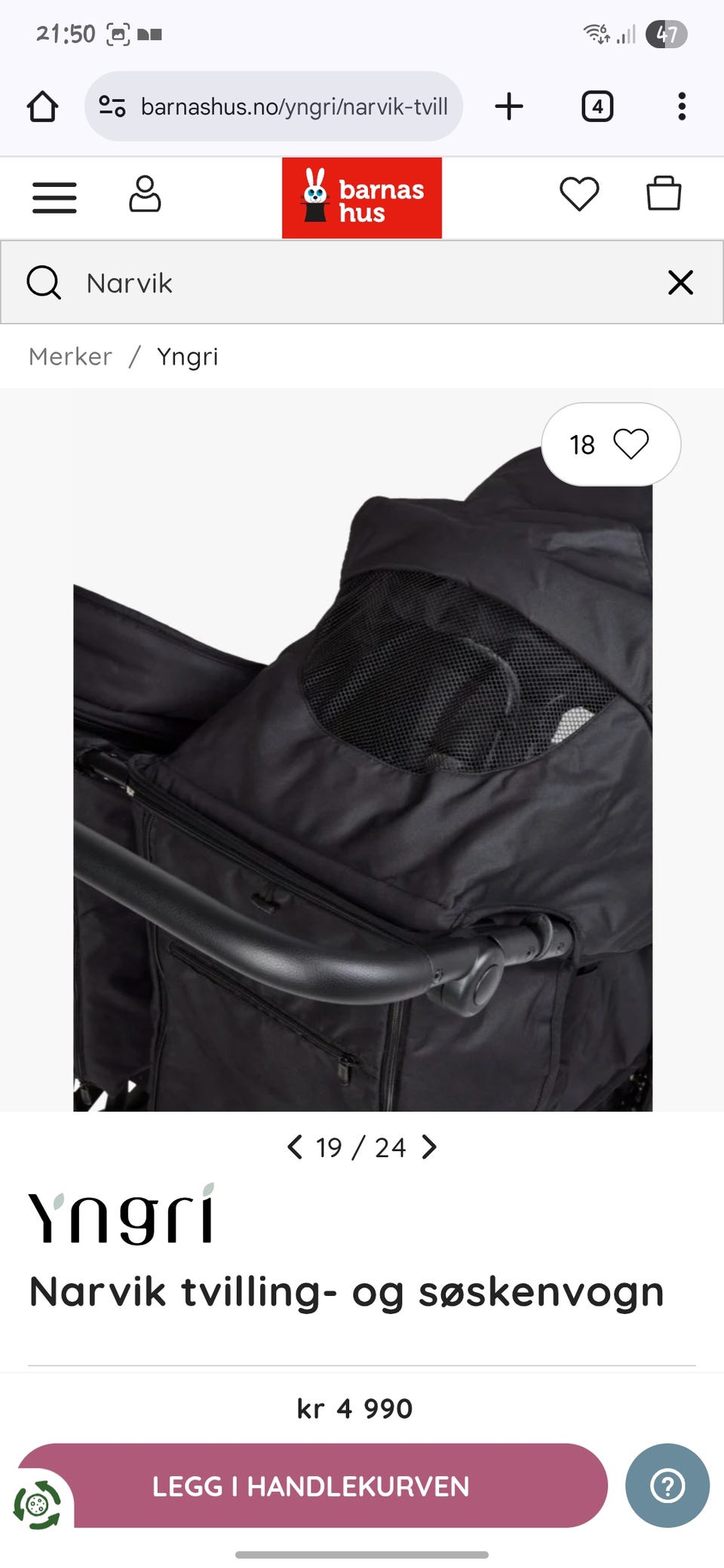Image resolution: width=724 pixels, height=1568 pixels.
Task: Tap the Narvik search field
Action: pyautogui.click(x=362, y=283)
